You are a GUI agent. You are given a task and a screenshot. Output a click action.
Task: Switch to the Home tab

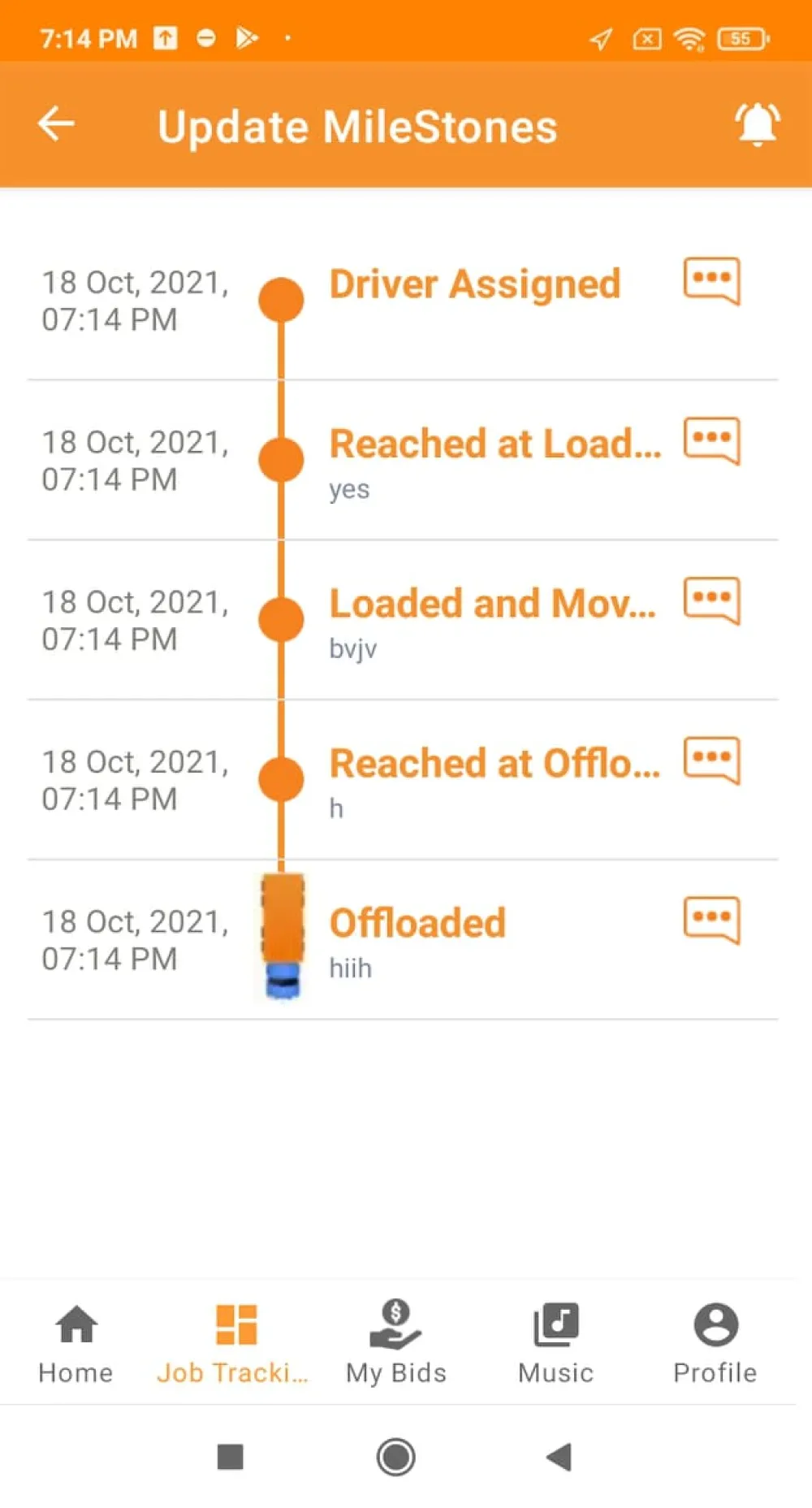(76, 1342)
